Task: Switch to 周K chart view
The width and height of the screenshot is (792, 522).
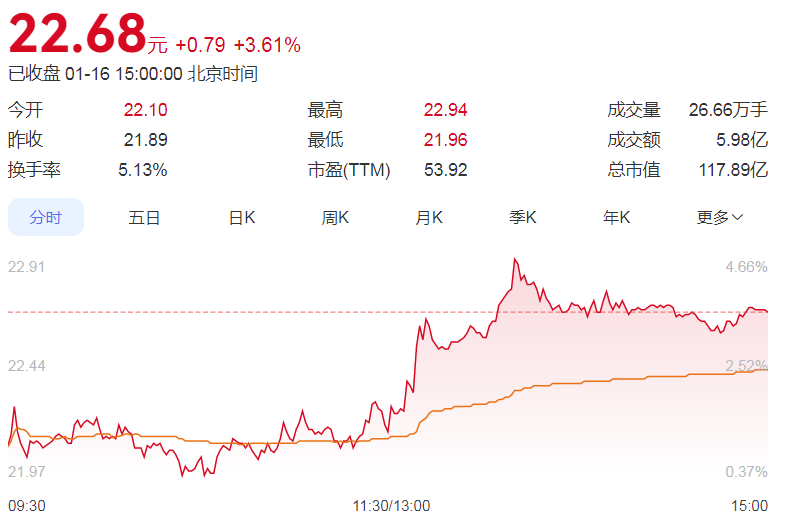Action: coord(335,217)
